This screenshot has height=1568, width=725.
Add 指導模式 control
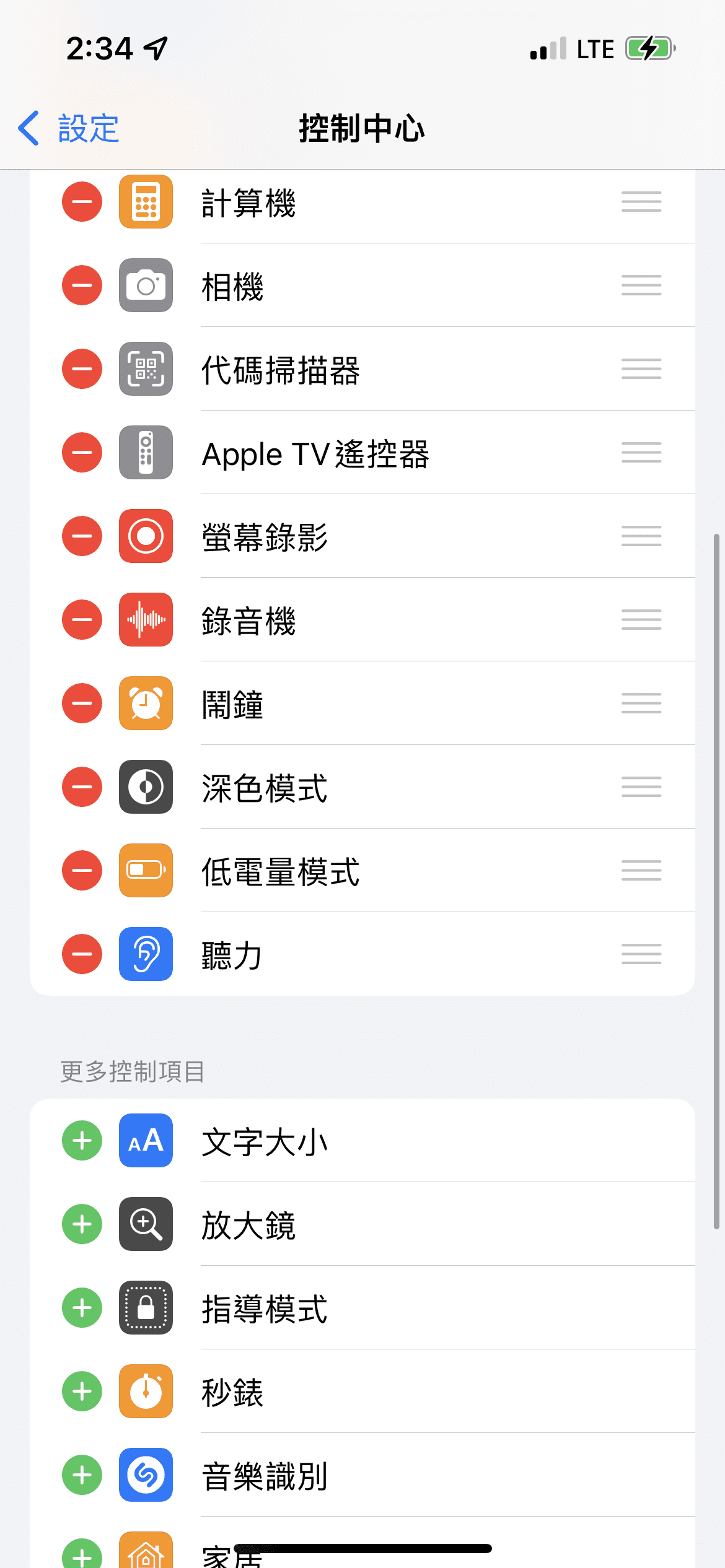click(82, 1308)
